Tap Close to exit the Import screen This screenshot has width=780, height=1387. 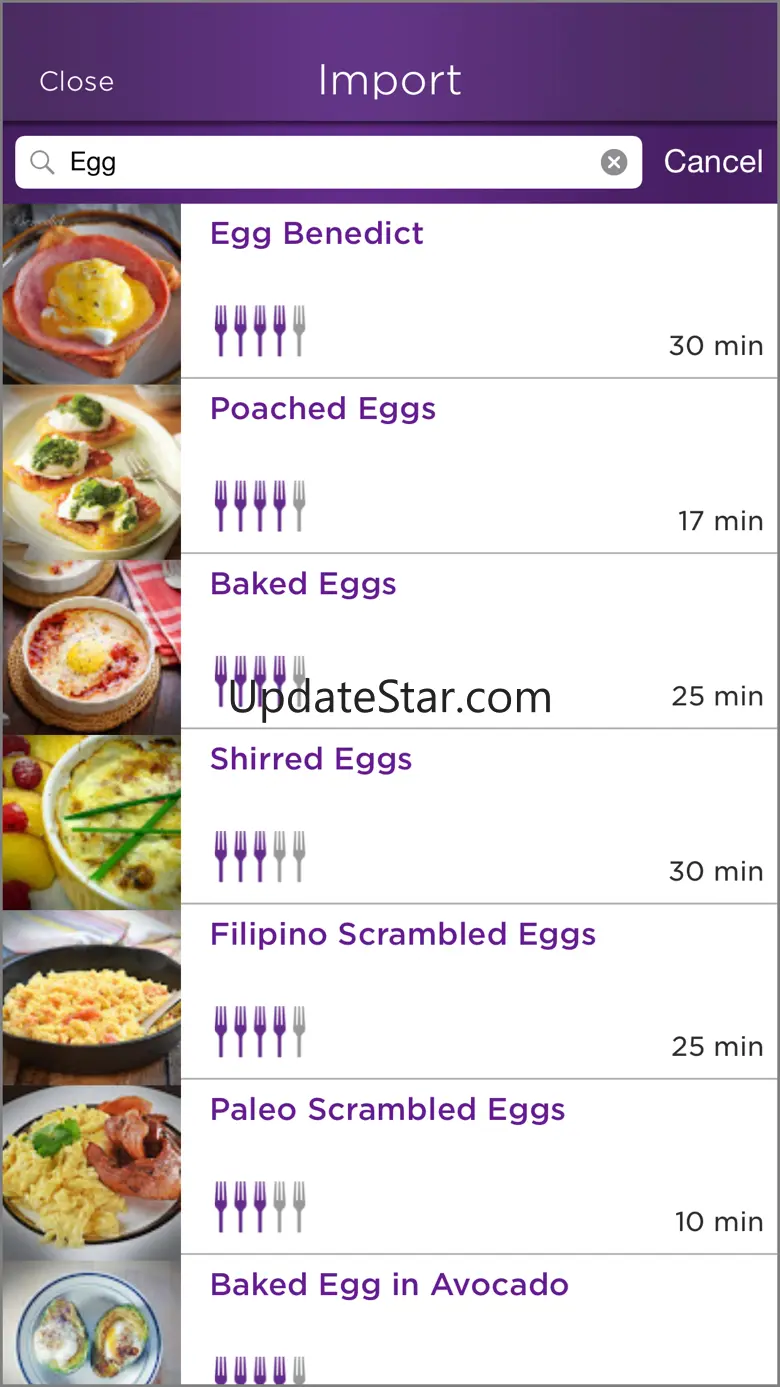coord(76,82)
